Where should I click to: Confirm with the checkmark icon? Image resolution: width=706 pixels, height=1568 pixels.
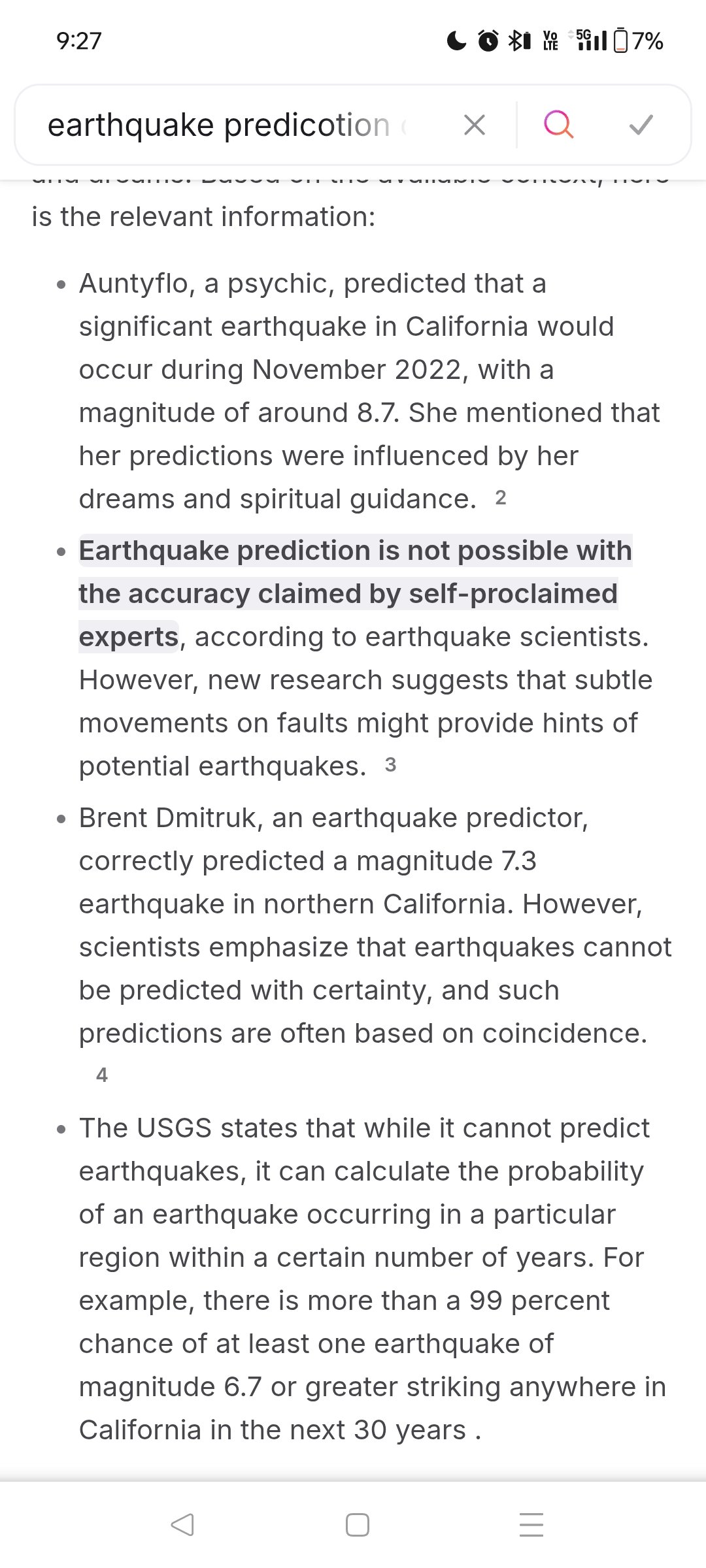point(641,125)
